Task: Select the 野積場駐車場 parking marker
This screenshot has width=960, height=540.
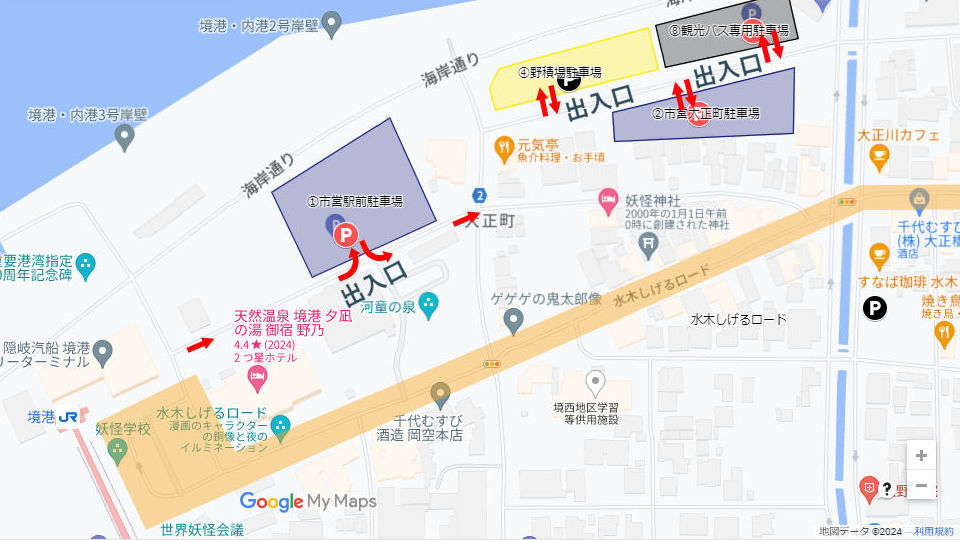Action: click(x=569, y=86)
